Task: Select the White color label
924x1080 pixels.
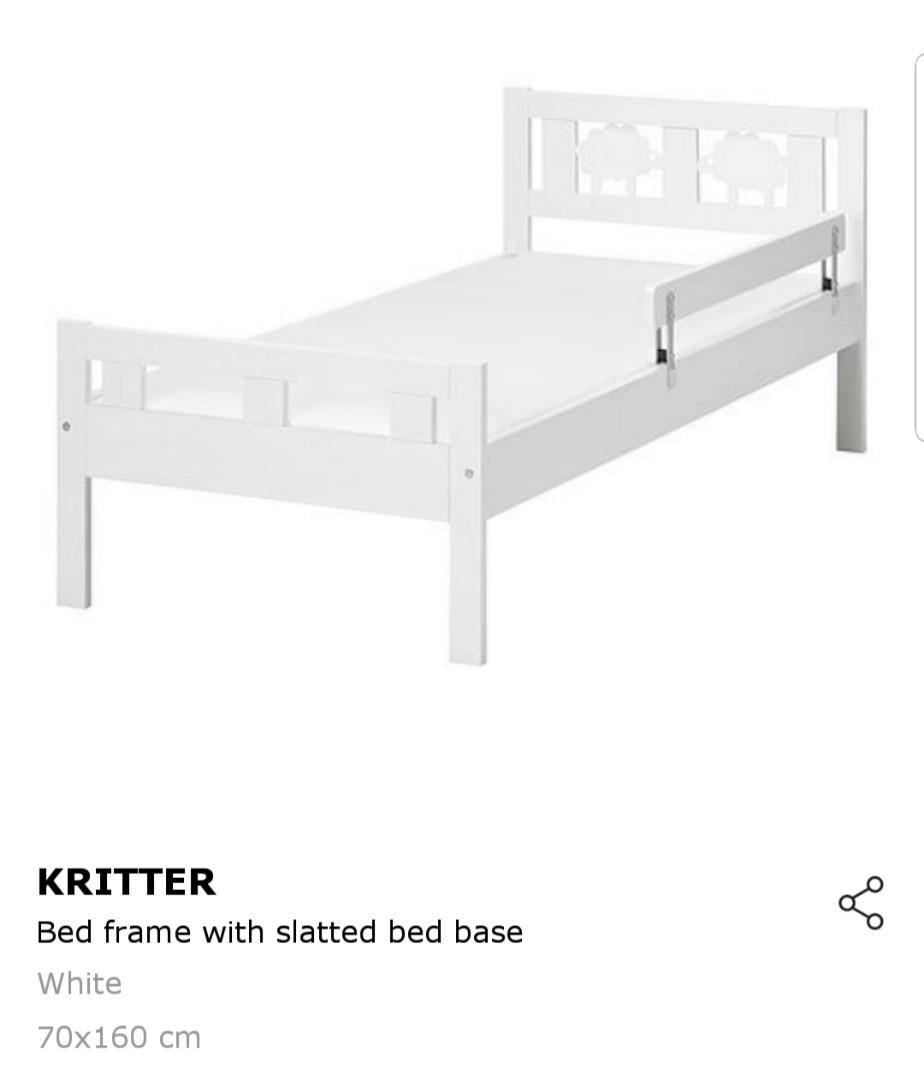Action: coord(80,983)
